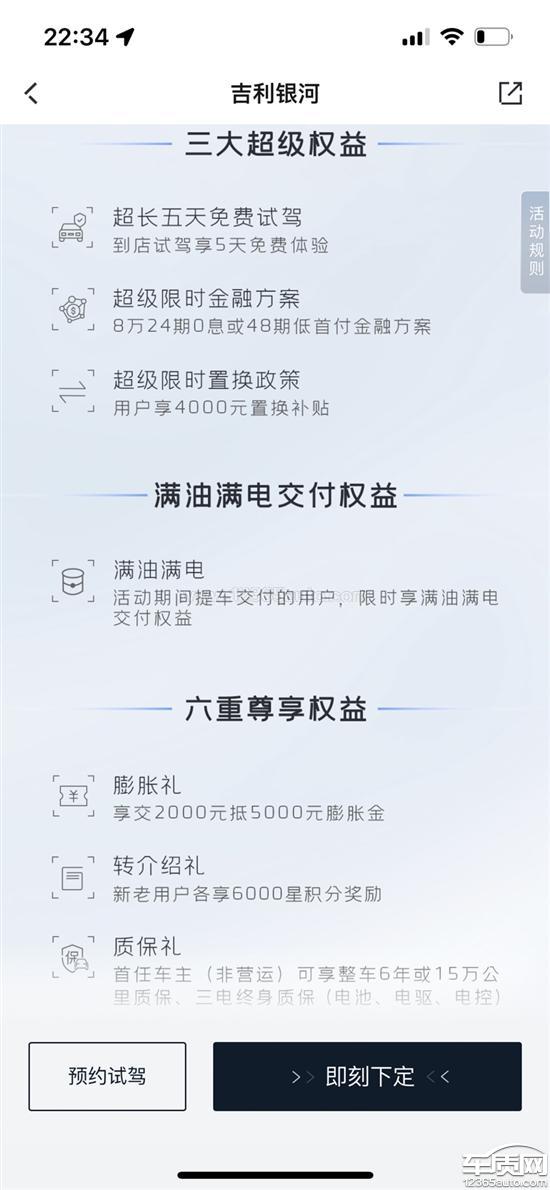The height and width of the screenshot is (1190, 550).
Task: Tap the 预约试驾 button
Action: coord(108,1076)
